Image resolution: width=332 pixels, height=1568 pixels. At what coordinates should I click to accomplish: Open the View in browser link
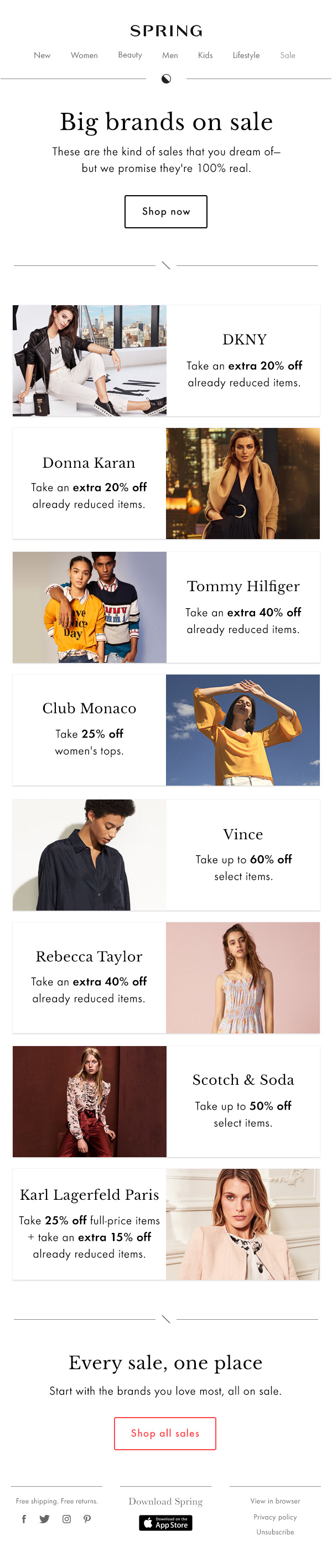pos(276,1501)
